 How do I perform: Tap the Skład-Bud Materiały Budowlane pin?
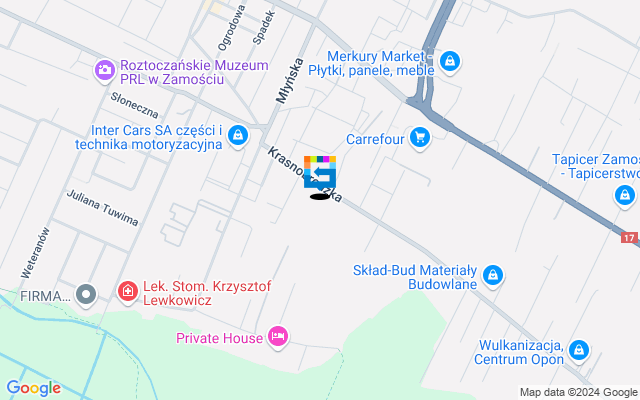click(x=493, y=275)
